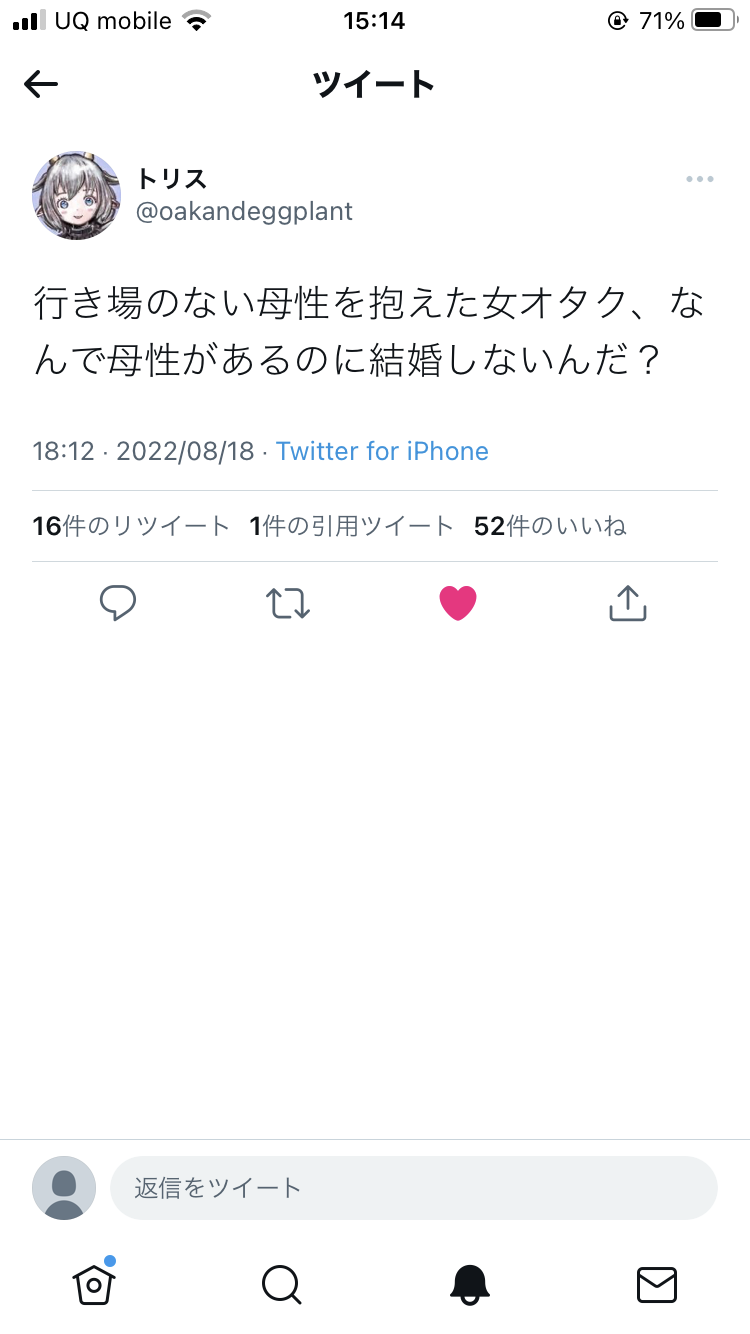This screenshot has width=750, height=1334.
Task: Tap the 返信をツイート reply field
Action: pos(414,1188)
